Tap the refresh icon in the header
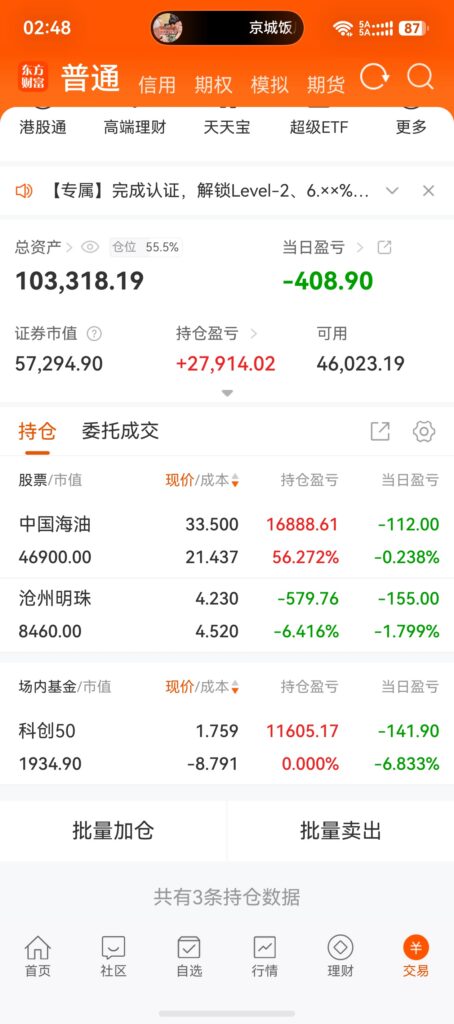Screen dimensions: 454x1024 click(375, 77)
